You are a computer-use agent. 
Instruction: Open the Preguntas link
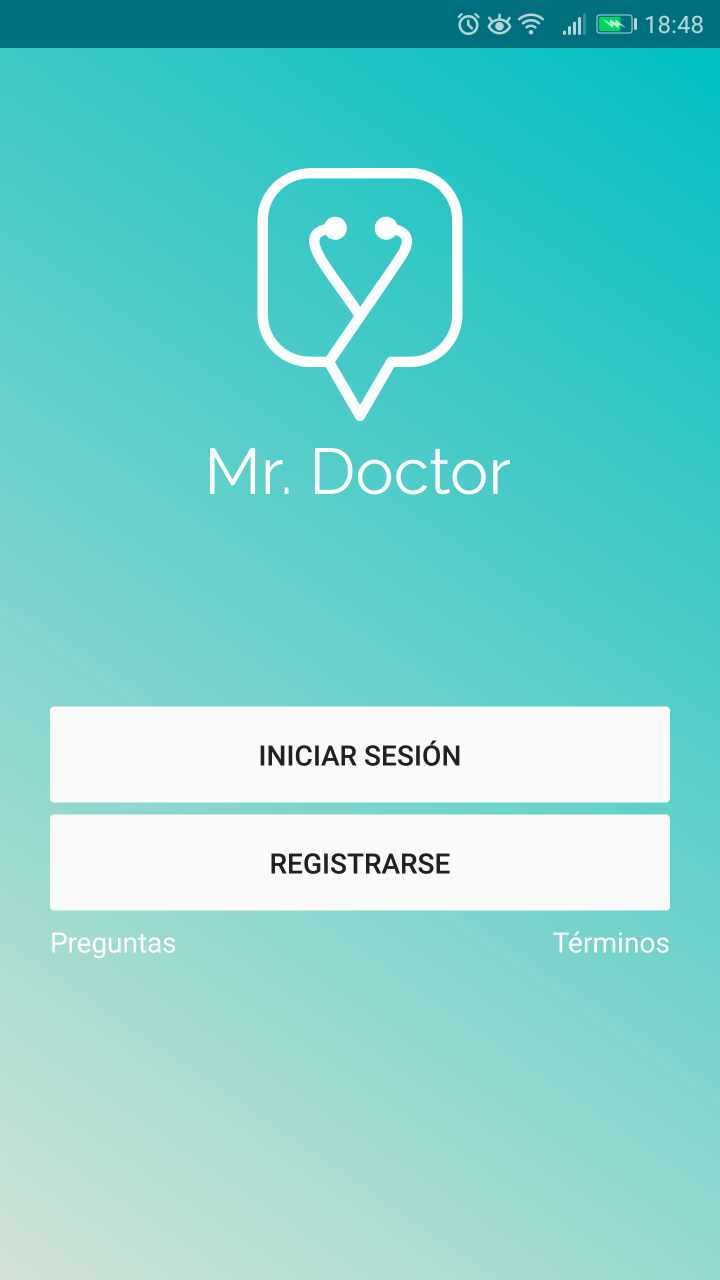[113, 943]
